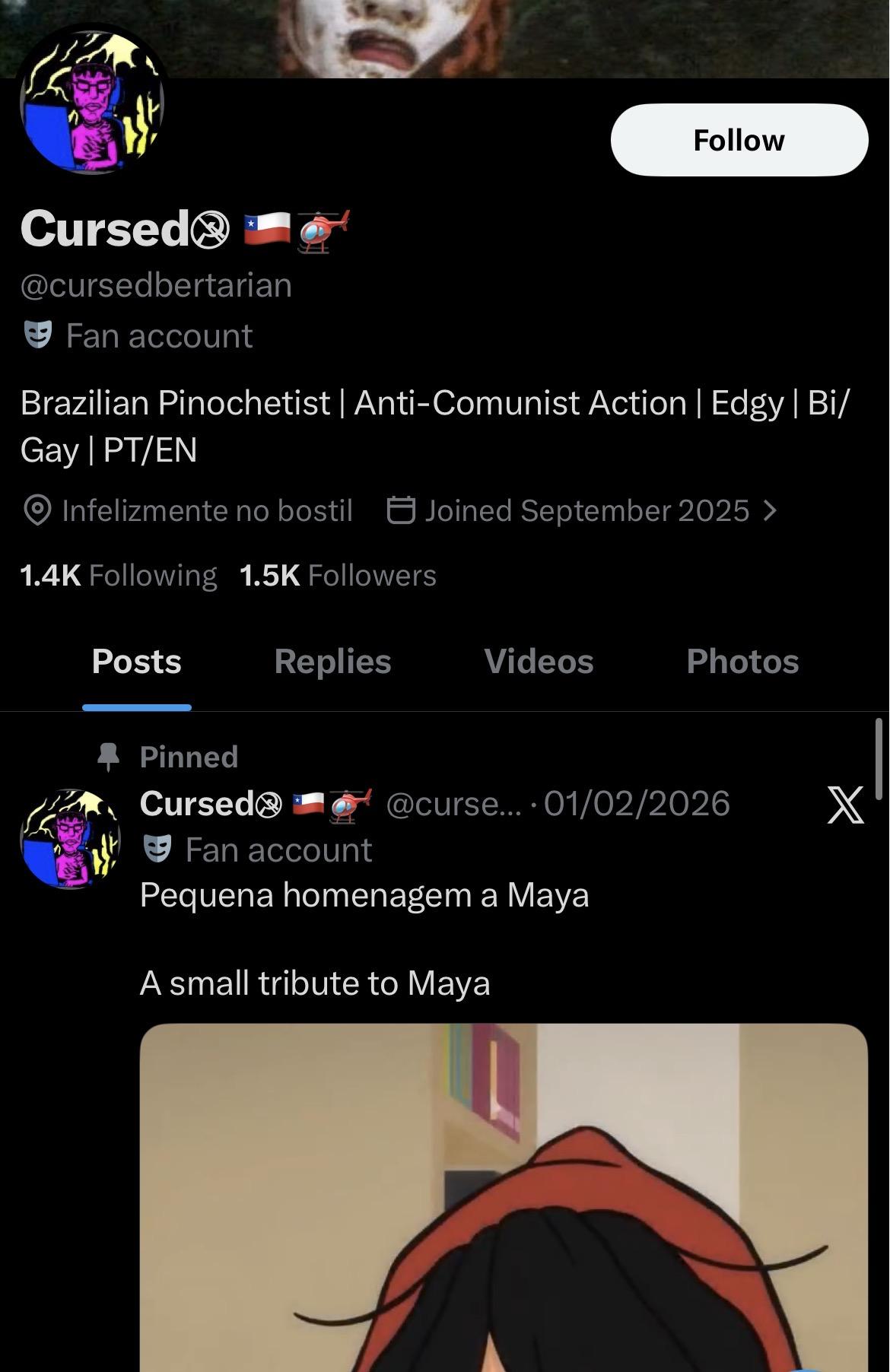890x1372 pixels.
Task: Switch to the Videos tab
Action: click(539, 662)
